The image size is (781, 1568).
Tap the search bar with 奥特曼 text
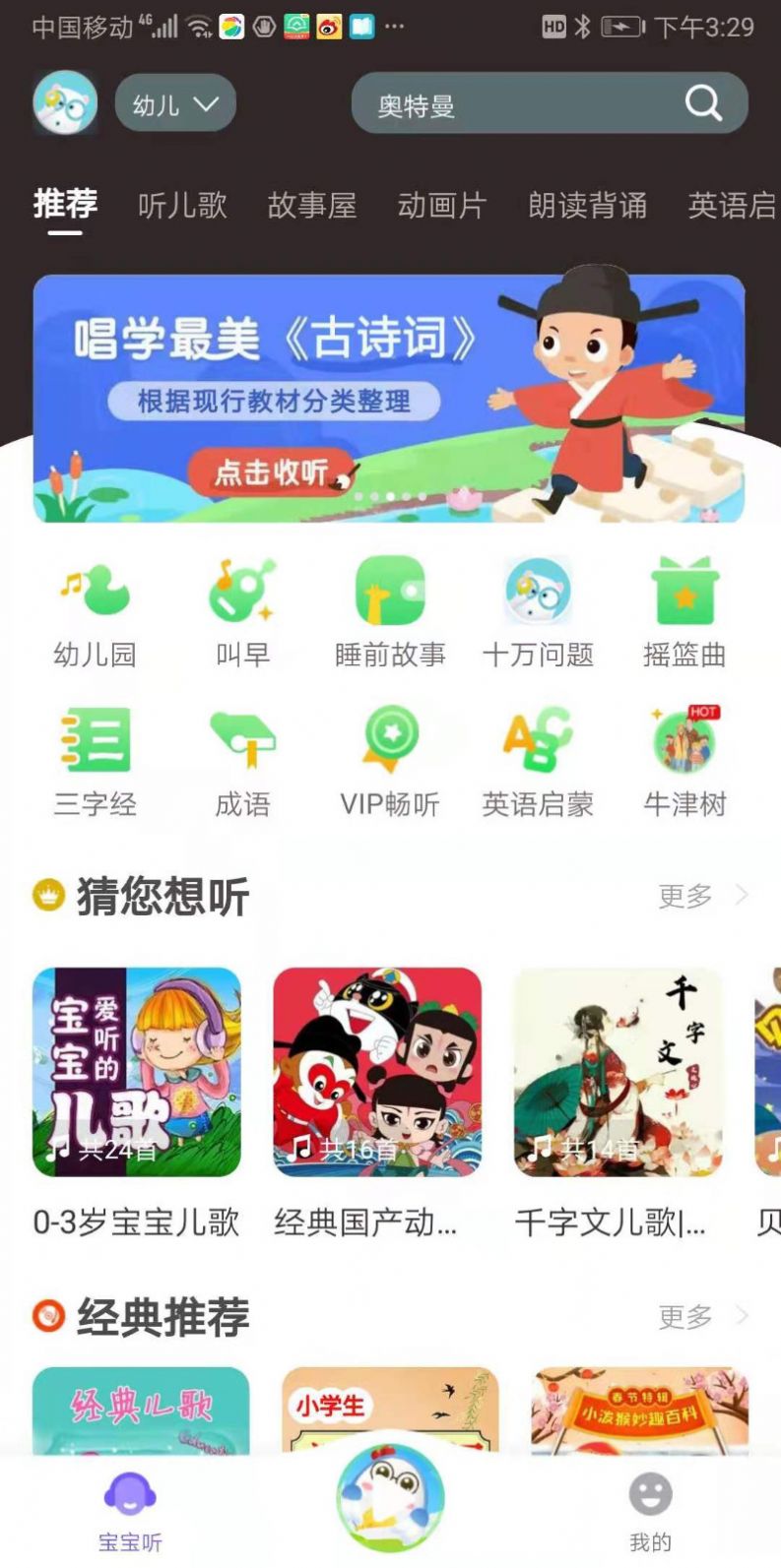[550, 102]
